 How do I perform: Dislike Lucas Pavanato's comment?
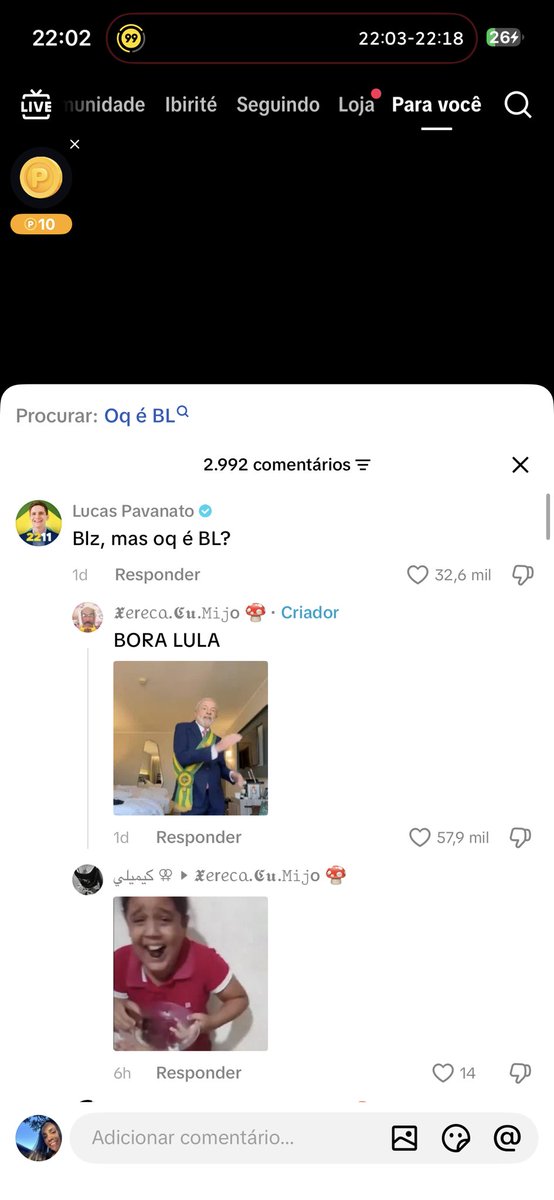point(521,574)
